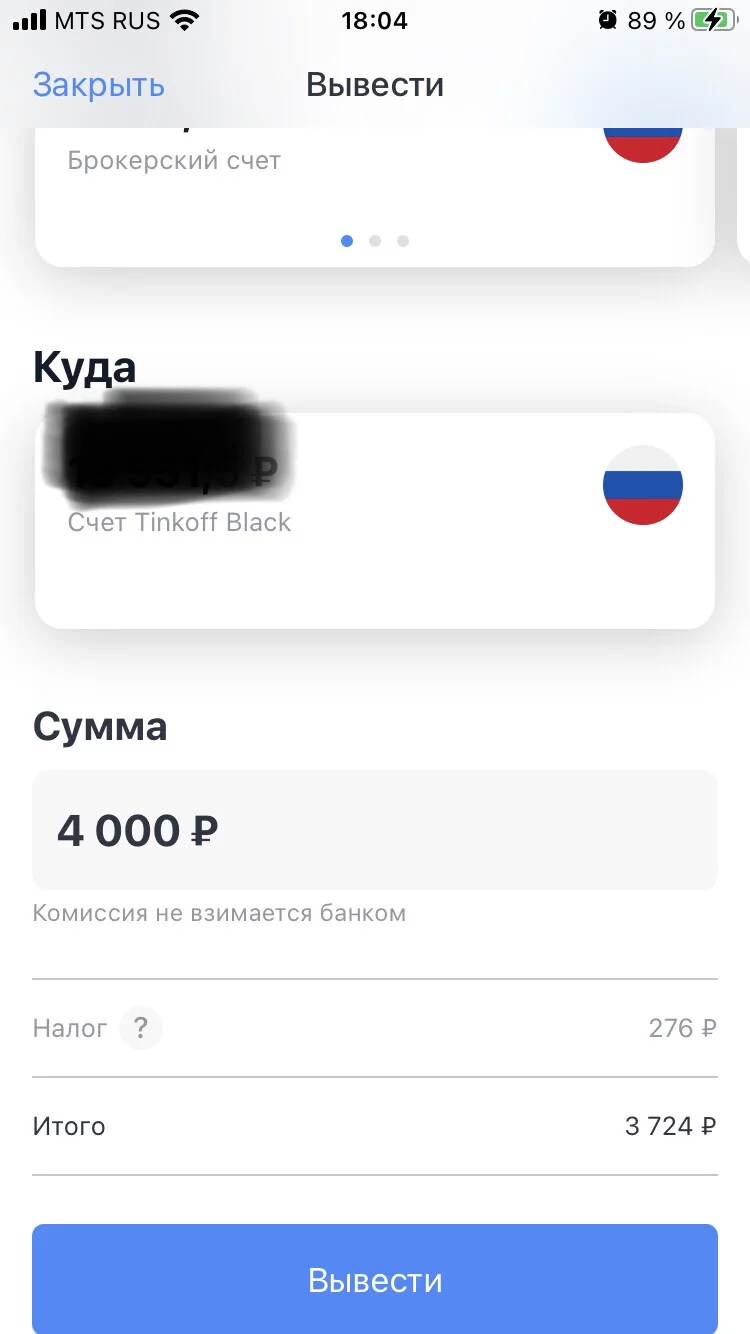Edit the 4 000 ₽ amount field
The width and height of the screenshot is (750, 1334).
pos(375,830)
